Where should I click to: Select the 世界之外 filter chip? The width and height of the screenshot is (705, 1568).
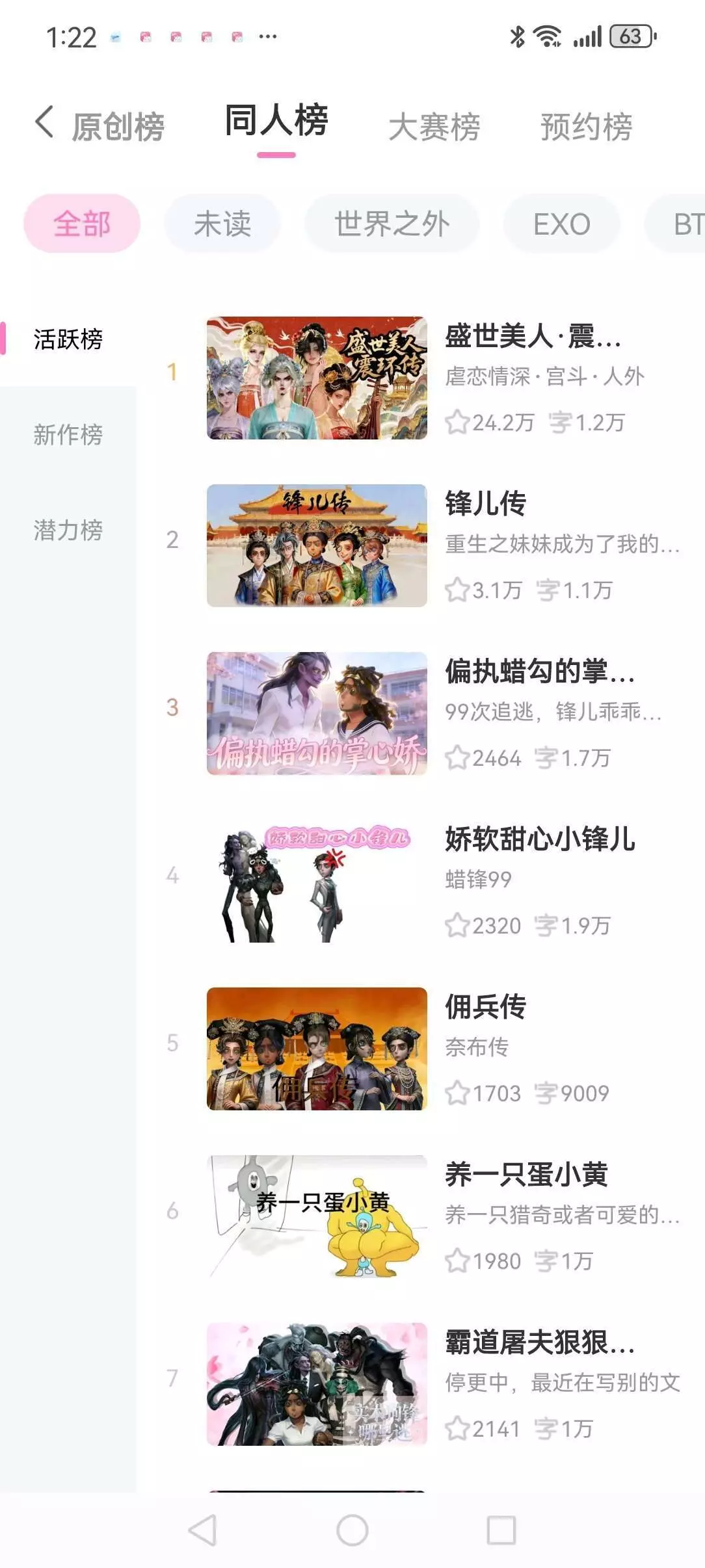[392, 224]
